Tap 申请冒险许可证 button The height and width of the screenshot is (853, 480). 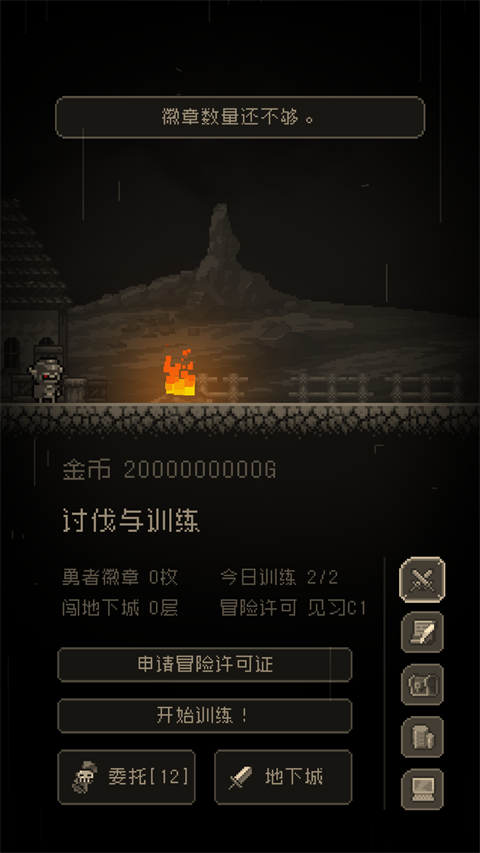point(205,664)
